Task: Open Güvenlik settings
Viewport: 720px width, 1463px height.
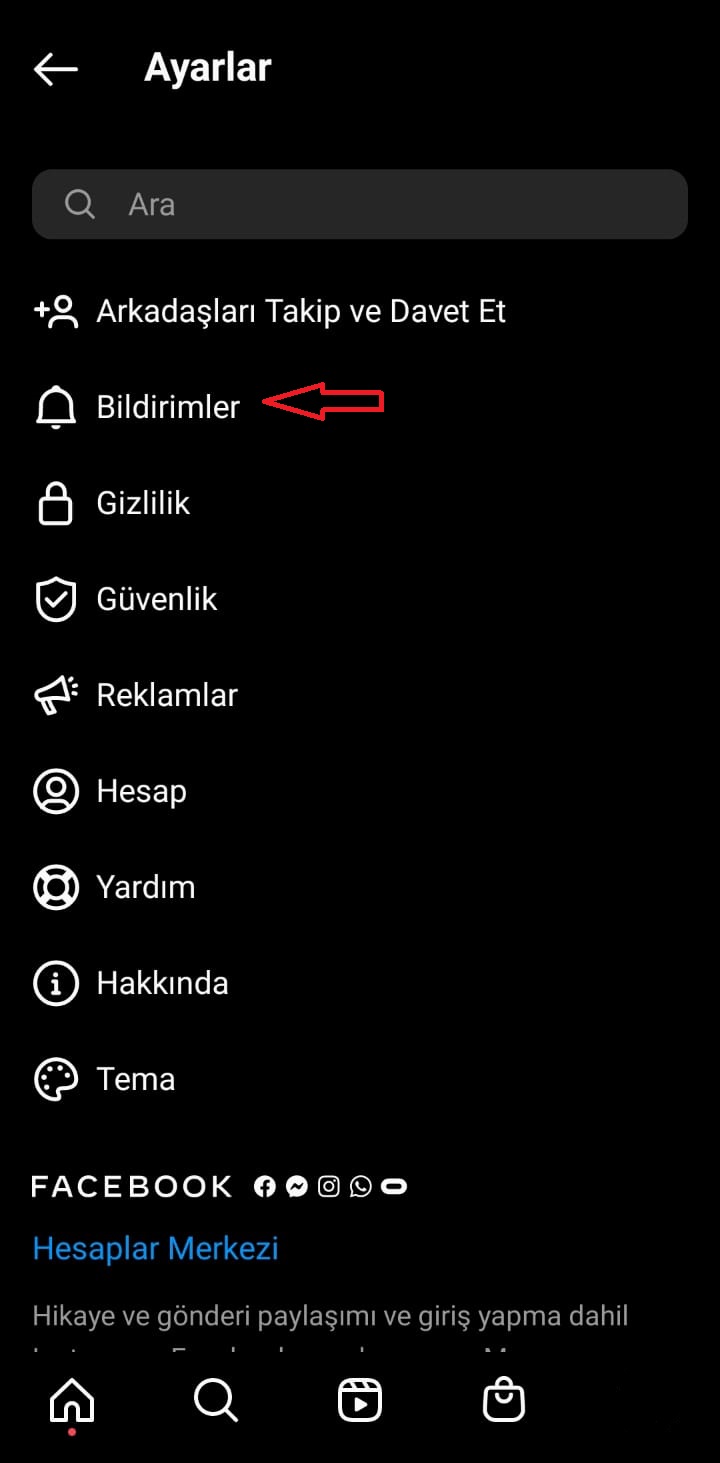Action: coord(157,599)
